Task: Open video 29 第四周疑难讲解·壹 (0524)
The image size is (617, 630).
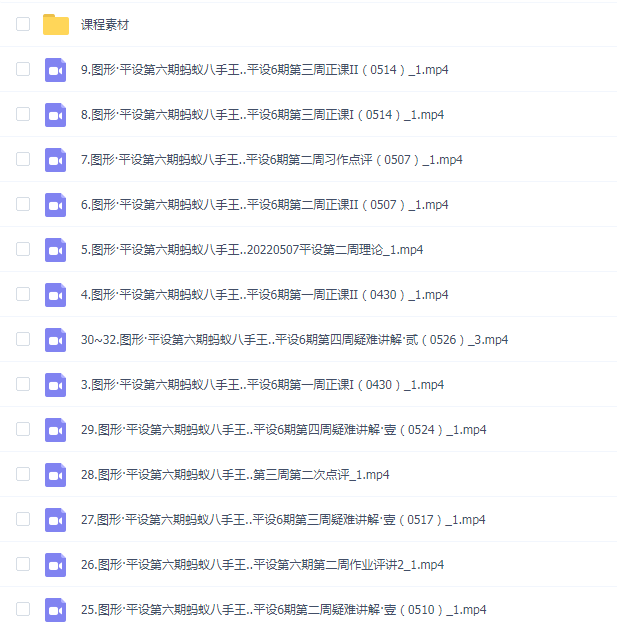Action: 283,430
